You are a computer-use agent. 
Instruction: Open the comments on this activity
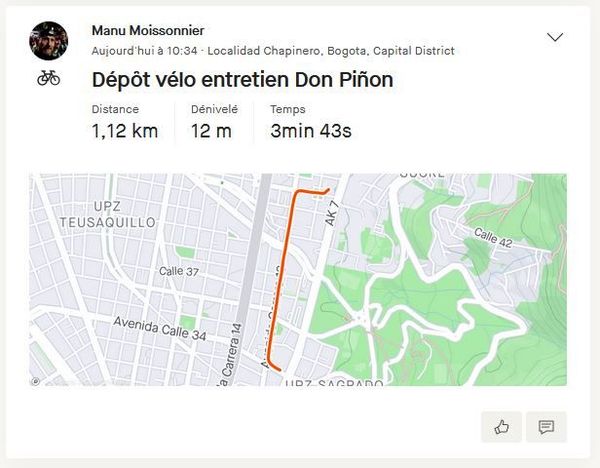pos(546,427)
